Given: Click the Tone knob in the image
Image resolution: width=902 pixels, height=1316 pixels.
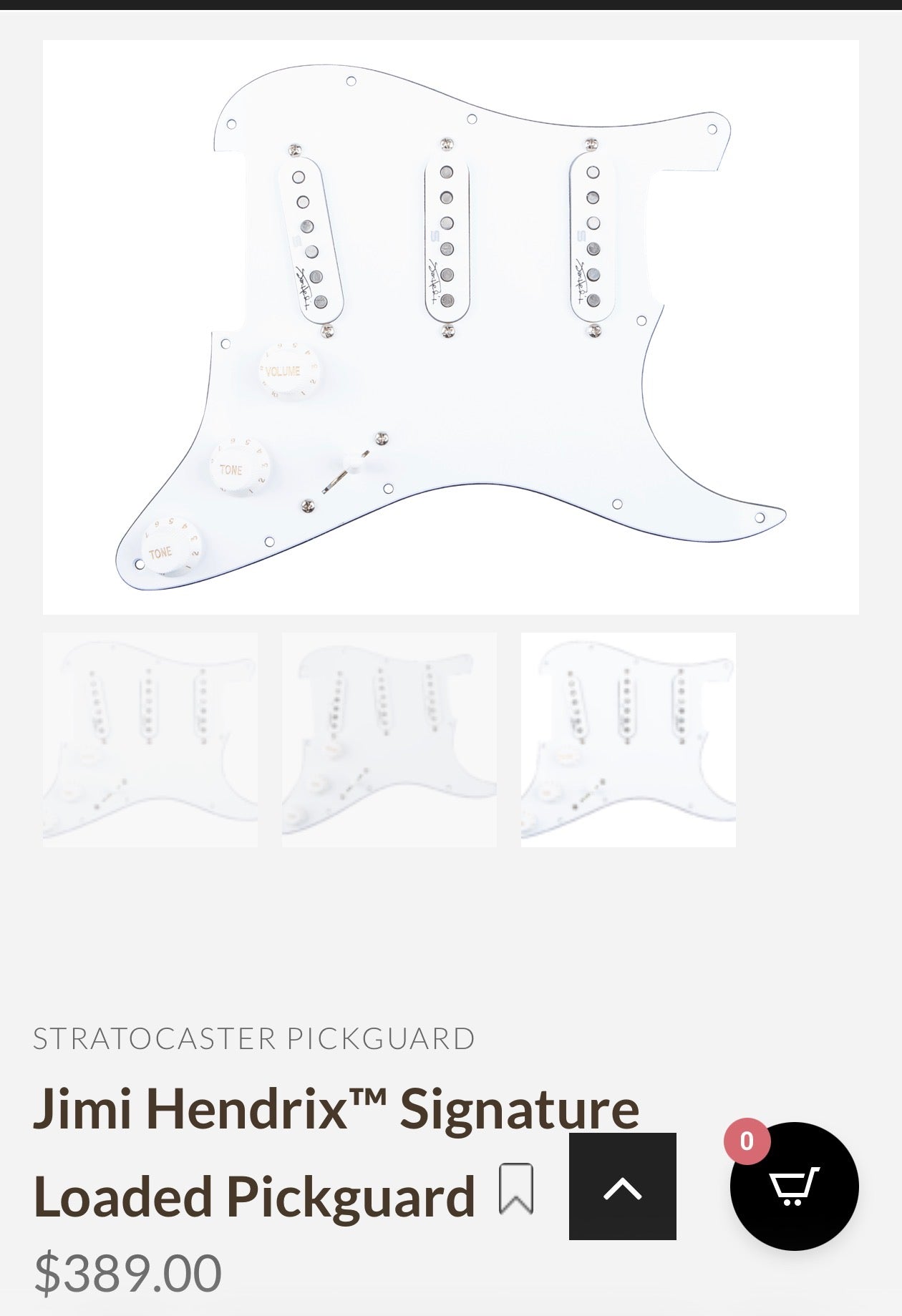Looking at the screenshot, I should click(x=233, y=469).
